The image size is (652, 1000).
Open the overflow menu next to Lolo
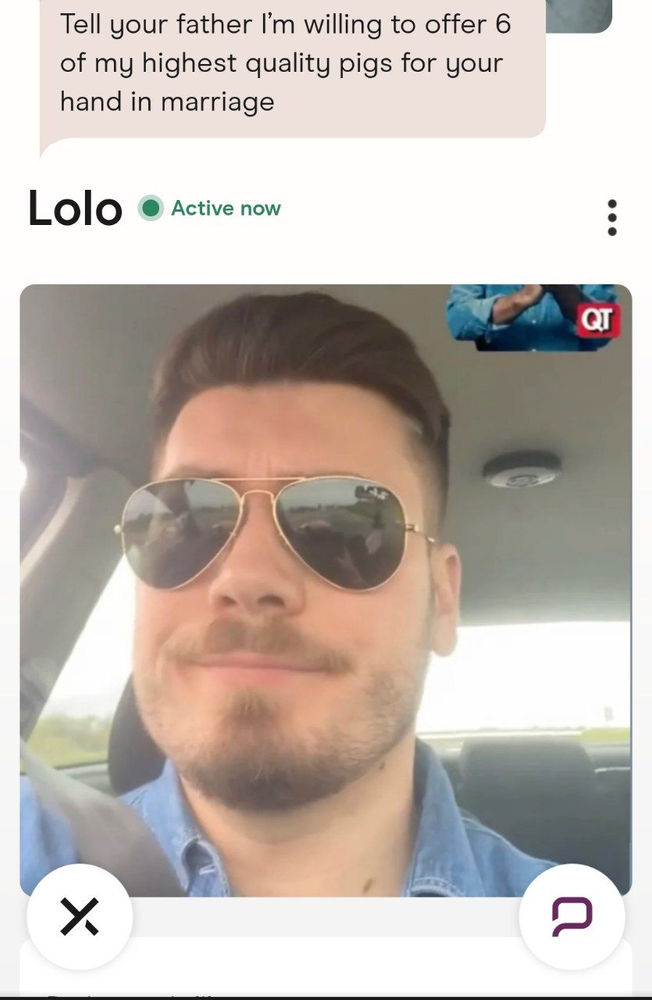pos(611,217)
